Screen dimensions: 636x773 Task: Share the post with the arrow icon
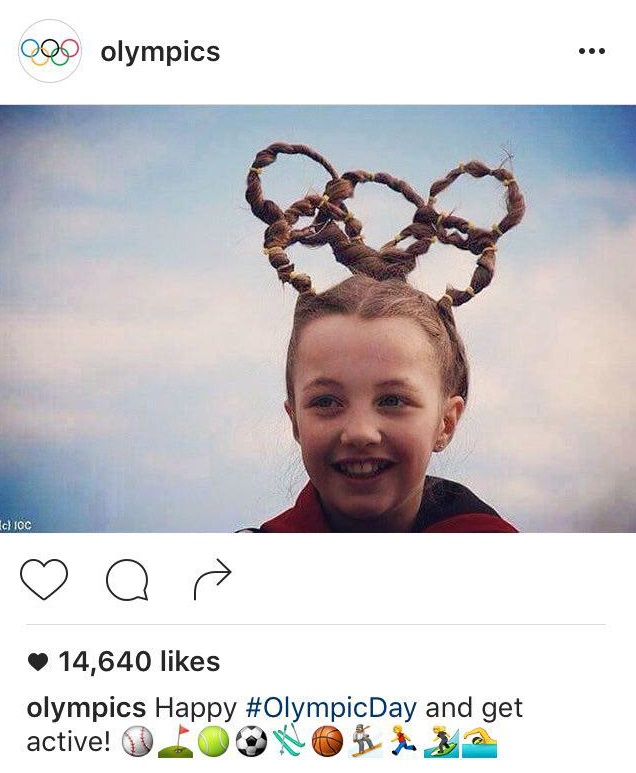click(211, 580)
